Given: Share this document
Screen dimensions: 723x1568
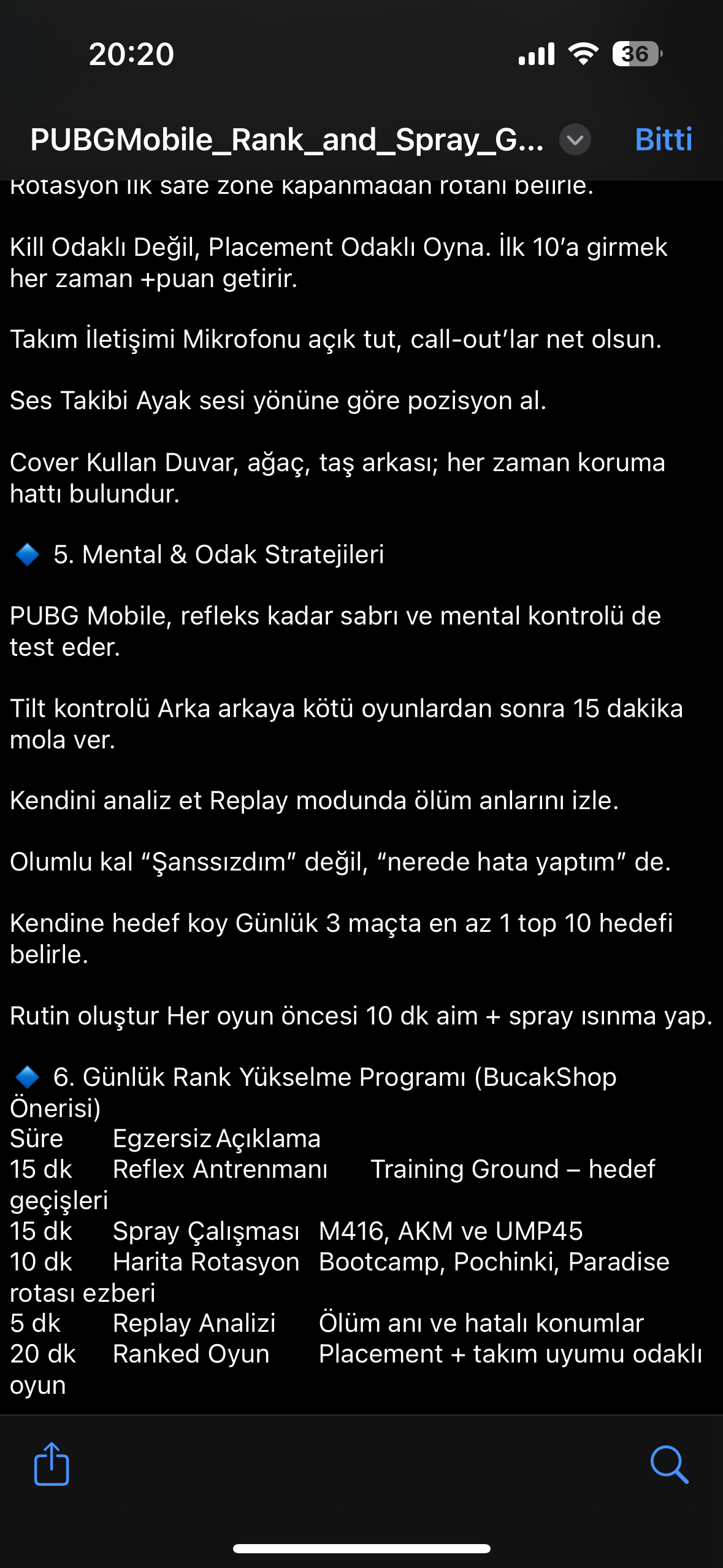Looking at the screenshot, I should (52, 1464).
